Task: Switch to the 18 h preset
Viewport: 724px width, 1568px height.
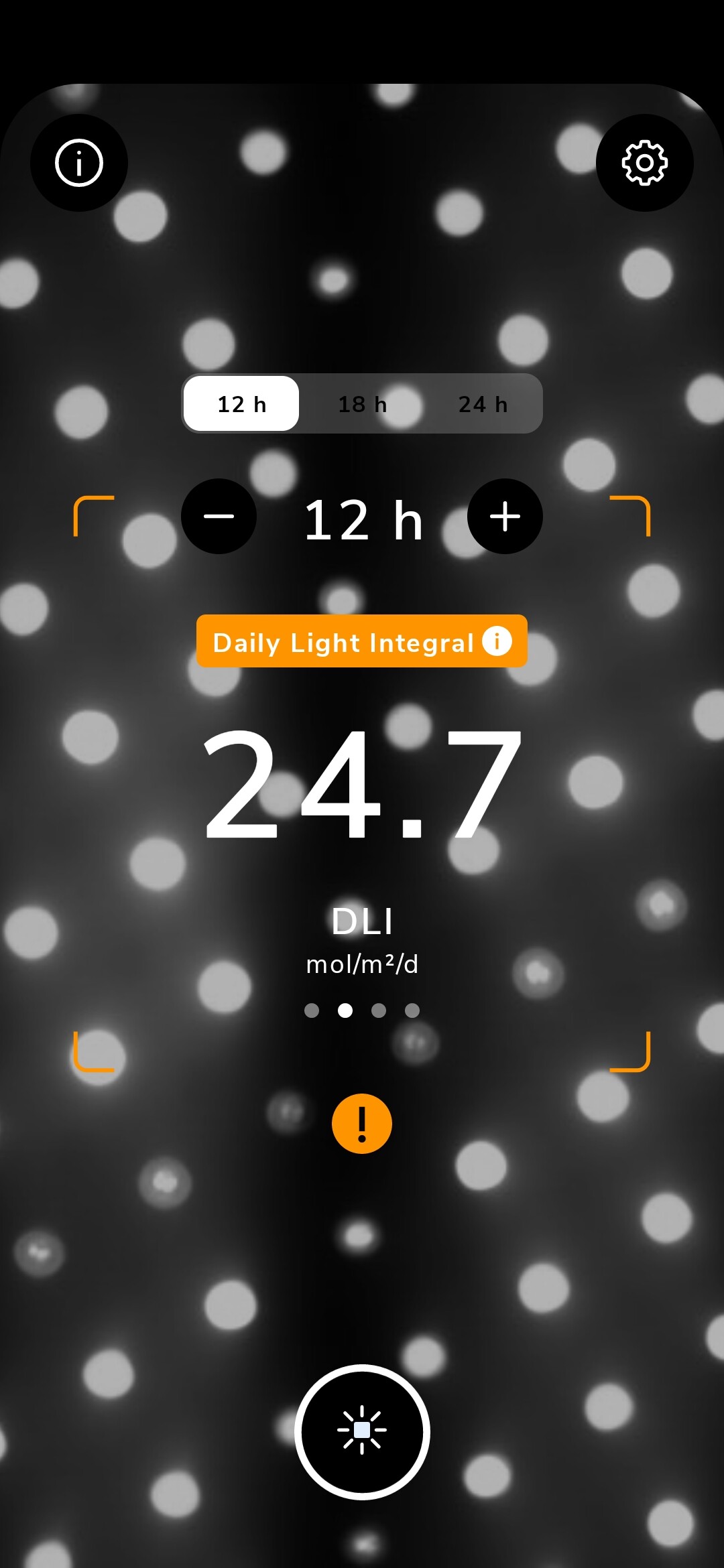Action: [x=362, y=403]
